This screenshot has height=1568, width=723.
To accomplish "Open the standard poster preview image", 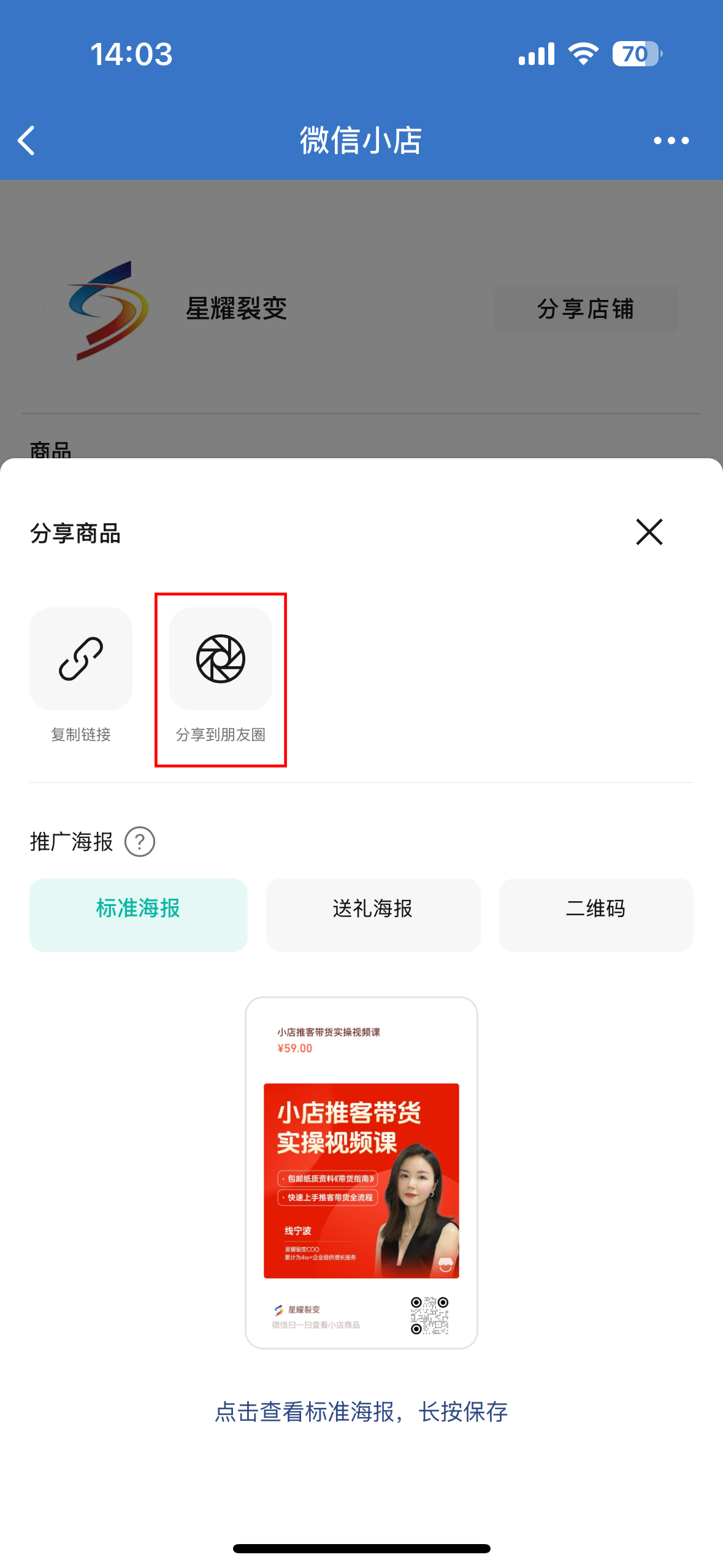I will coord(361,1172).
